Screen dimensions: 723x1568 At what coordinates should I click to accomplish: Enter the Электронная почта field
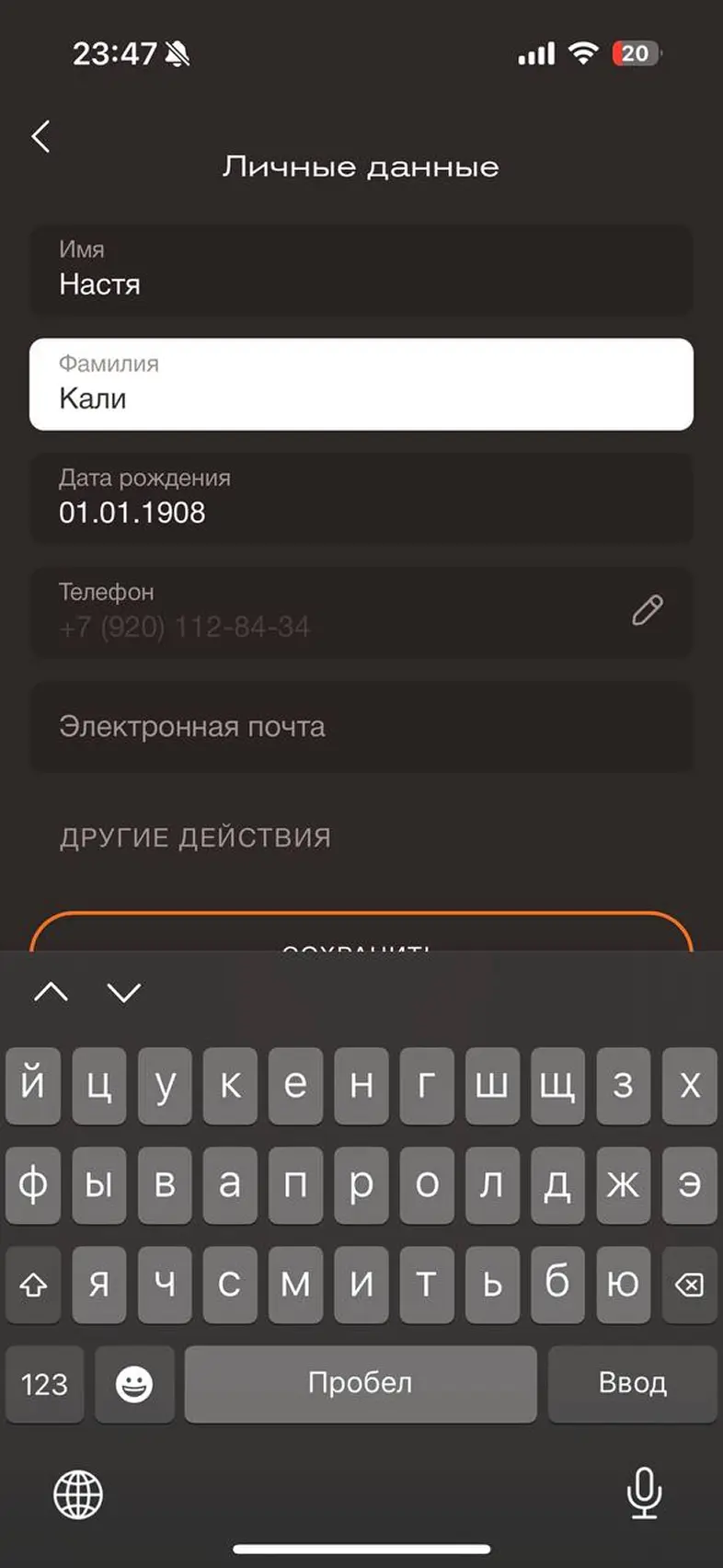[x=361, y=726]
